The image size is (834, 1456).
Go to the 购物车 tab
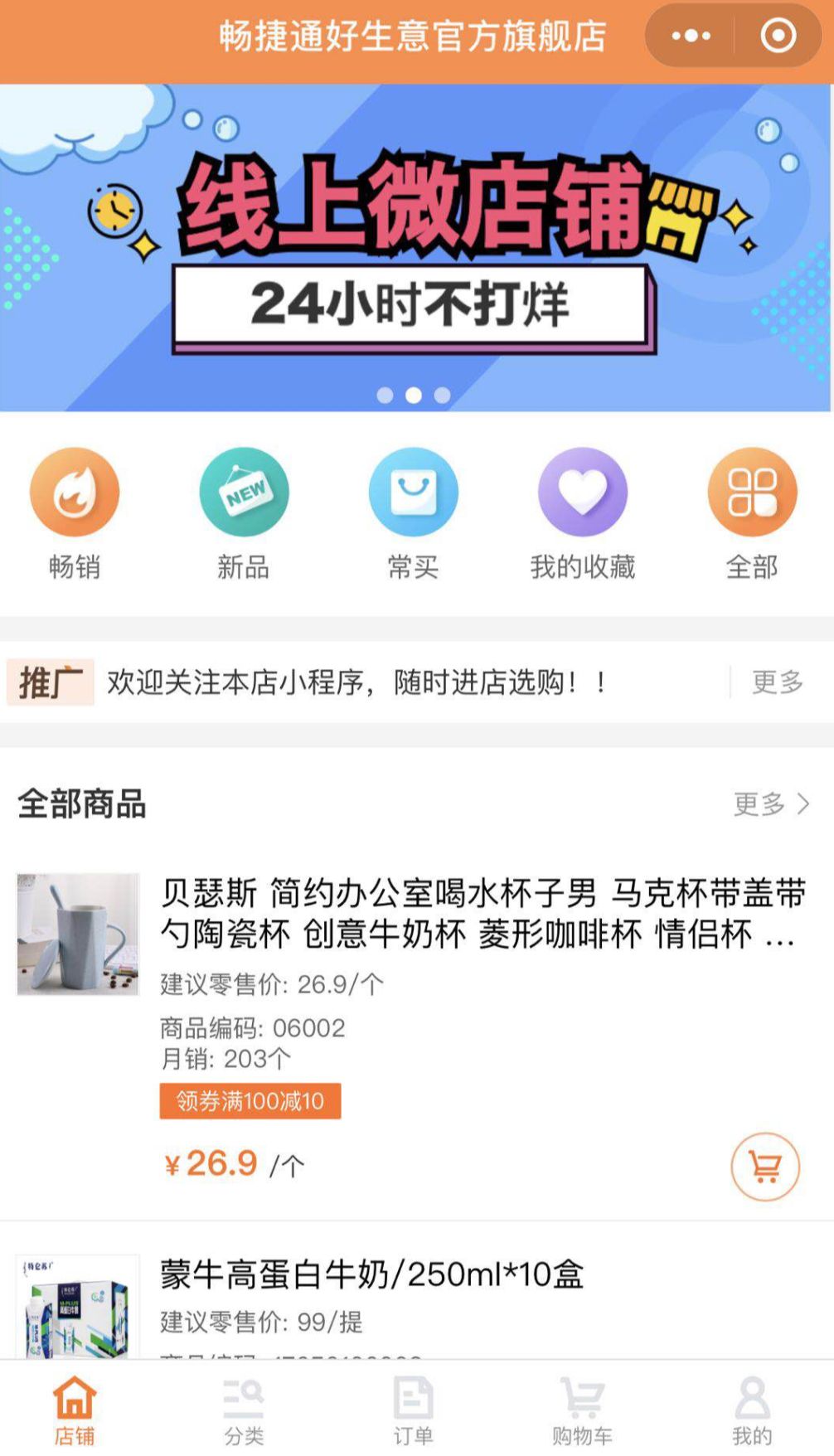coord(582,1410)
